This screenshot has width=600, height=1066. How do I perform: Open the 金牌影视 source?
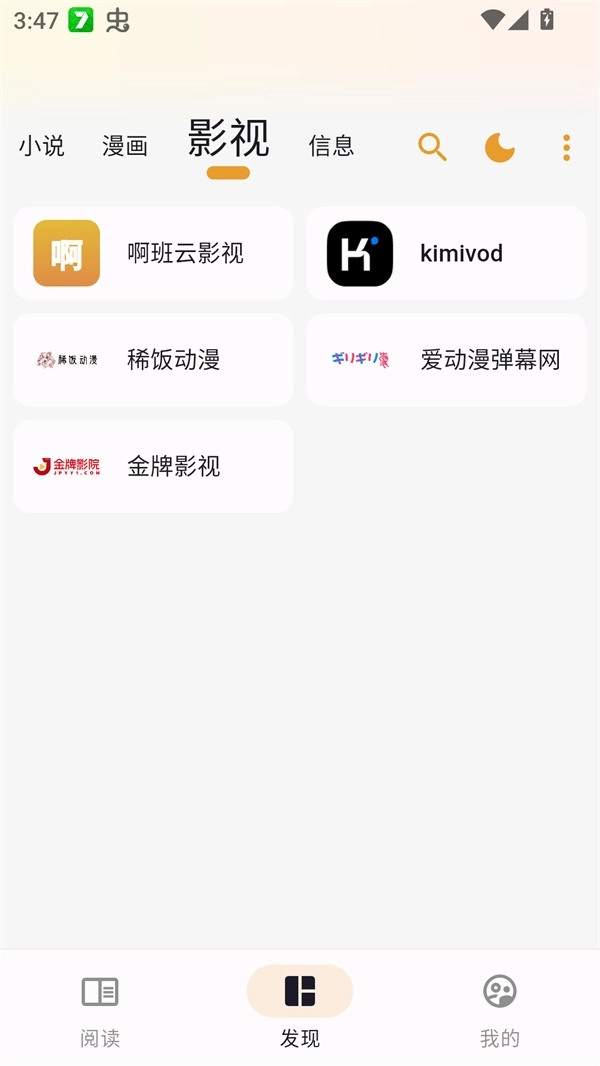click(153, 466)
